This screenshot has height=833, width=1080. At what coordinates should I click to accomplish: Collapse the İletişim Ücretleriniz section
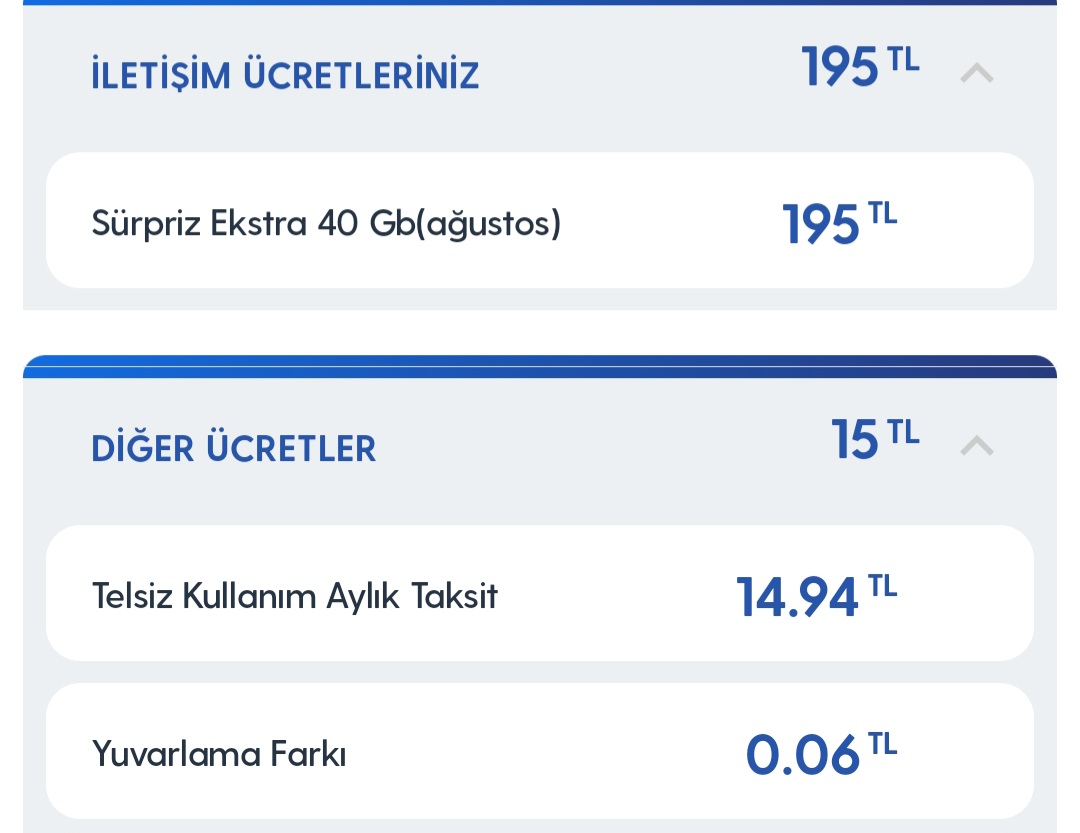click(x=976, y=73)
